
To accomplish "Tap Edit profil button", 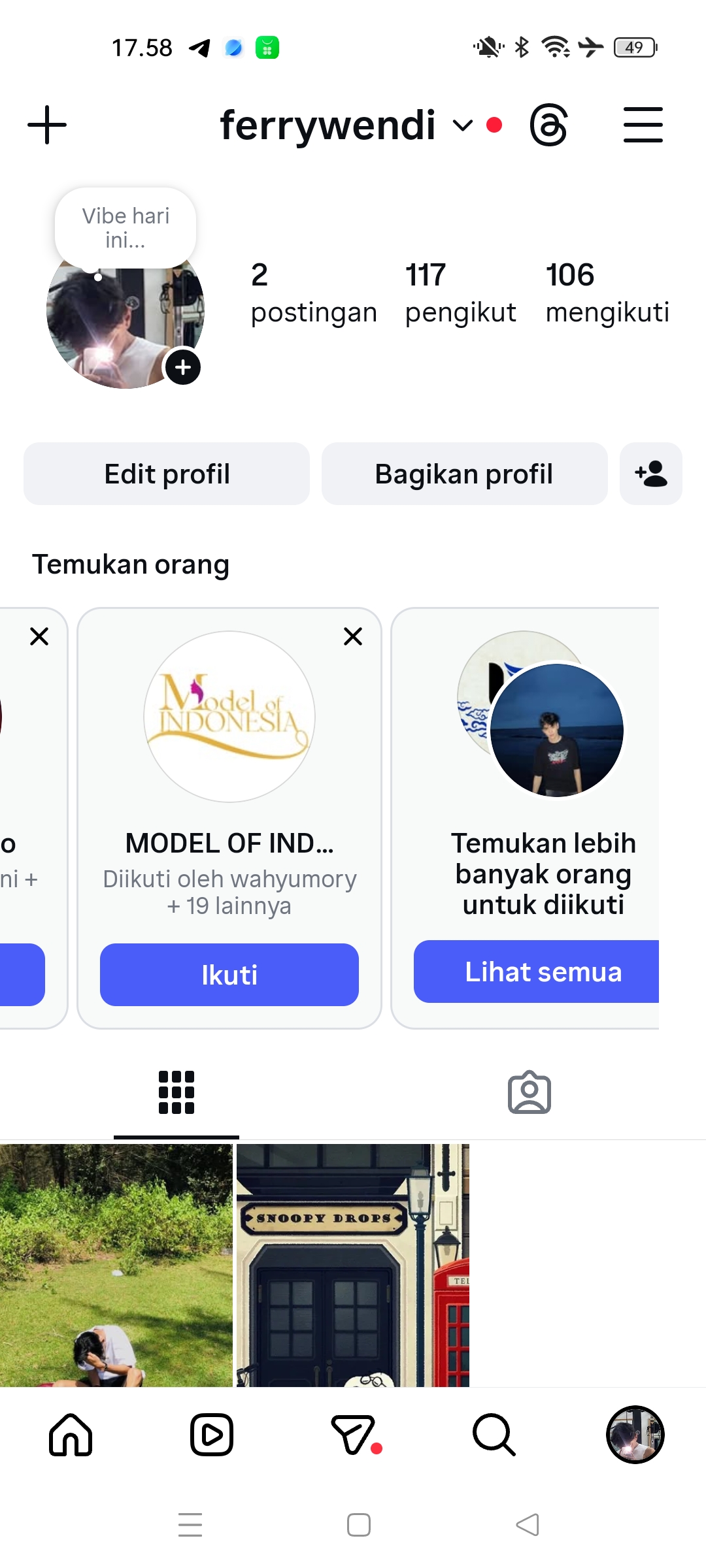I will (167, 474).
